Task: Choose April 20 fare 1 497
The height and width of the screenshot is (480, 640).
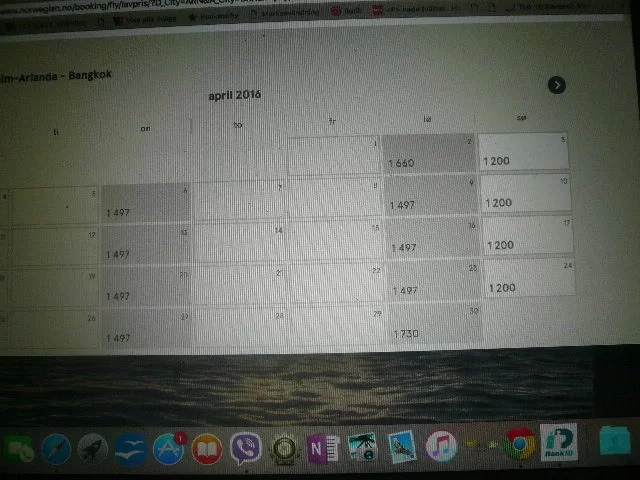Action: point(145,287)
